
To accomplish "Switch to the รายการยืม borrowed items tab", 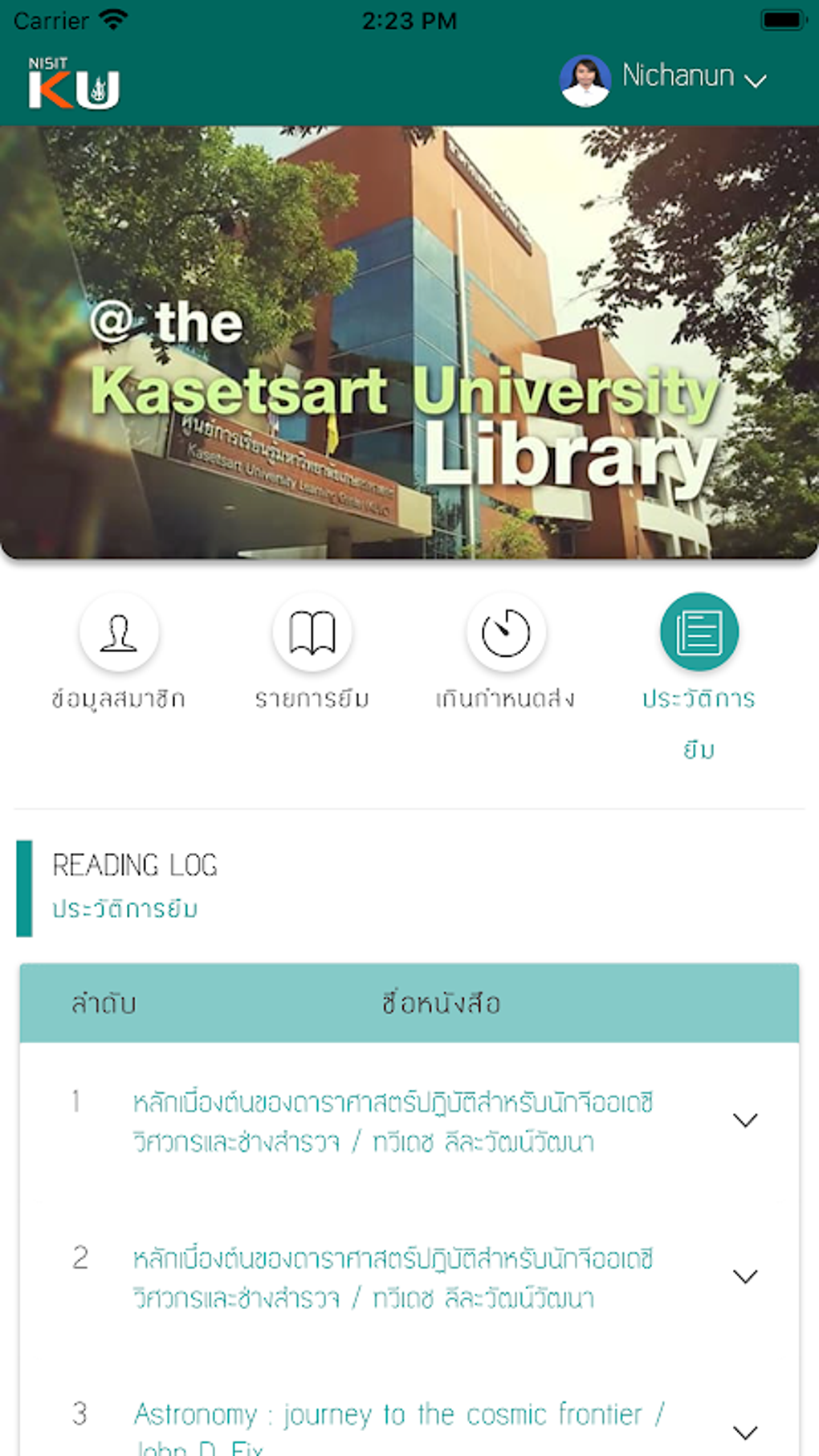I will 312,633.
